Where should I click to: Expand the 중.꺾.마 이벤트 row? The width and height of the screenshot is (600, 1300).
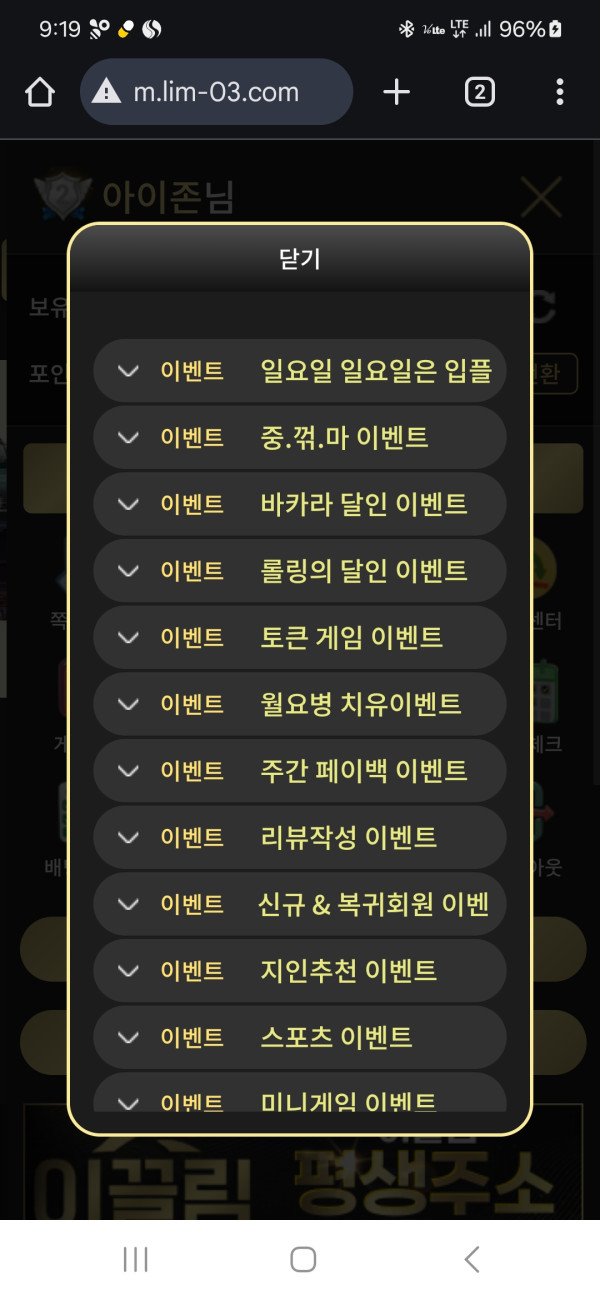(299, 437)
